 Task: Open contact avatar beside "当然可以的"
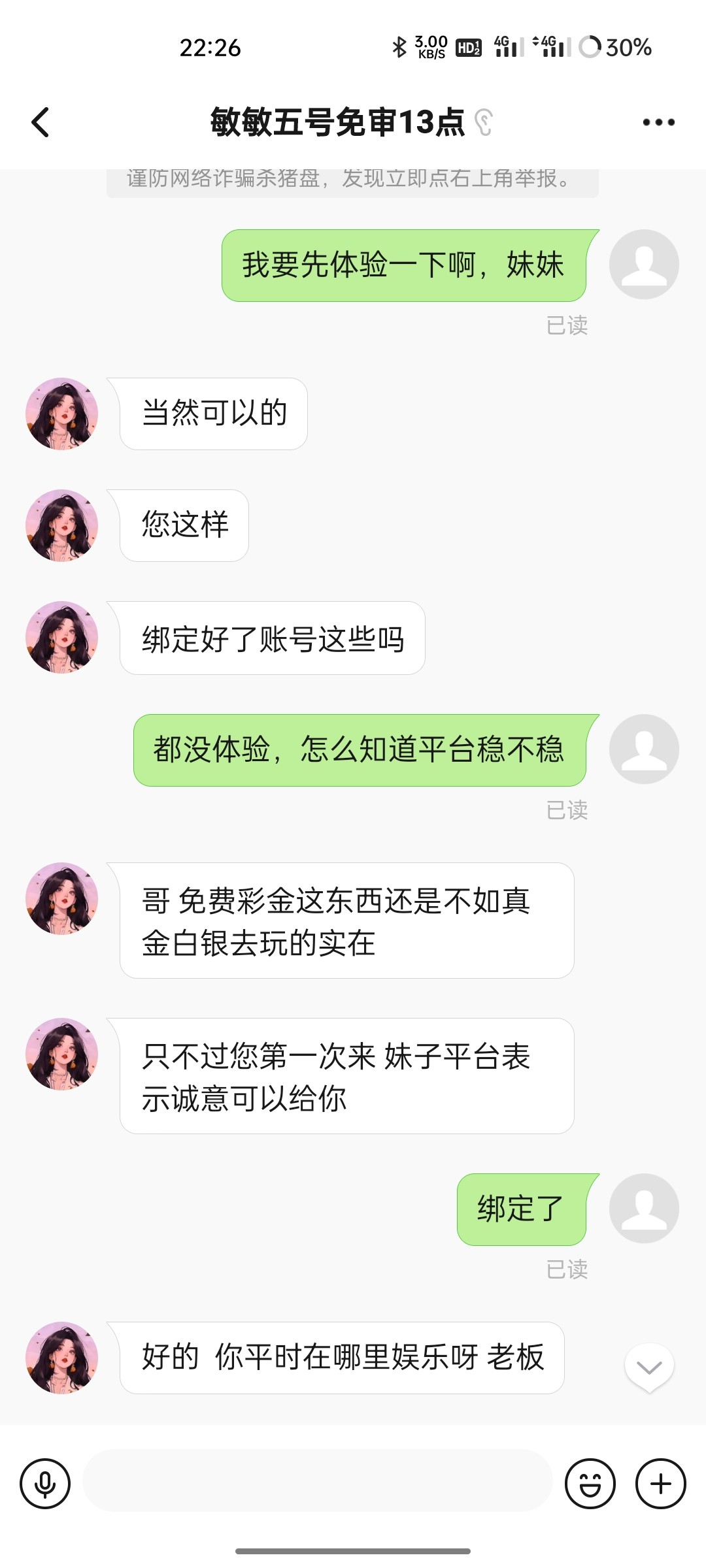[62, 414]
